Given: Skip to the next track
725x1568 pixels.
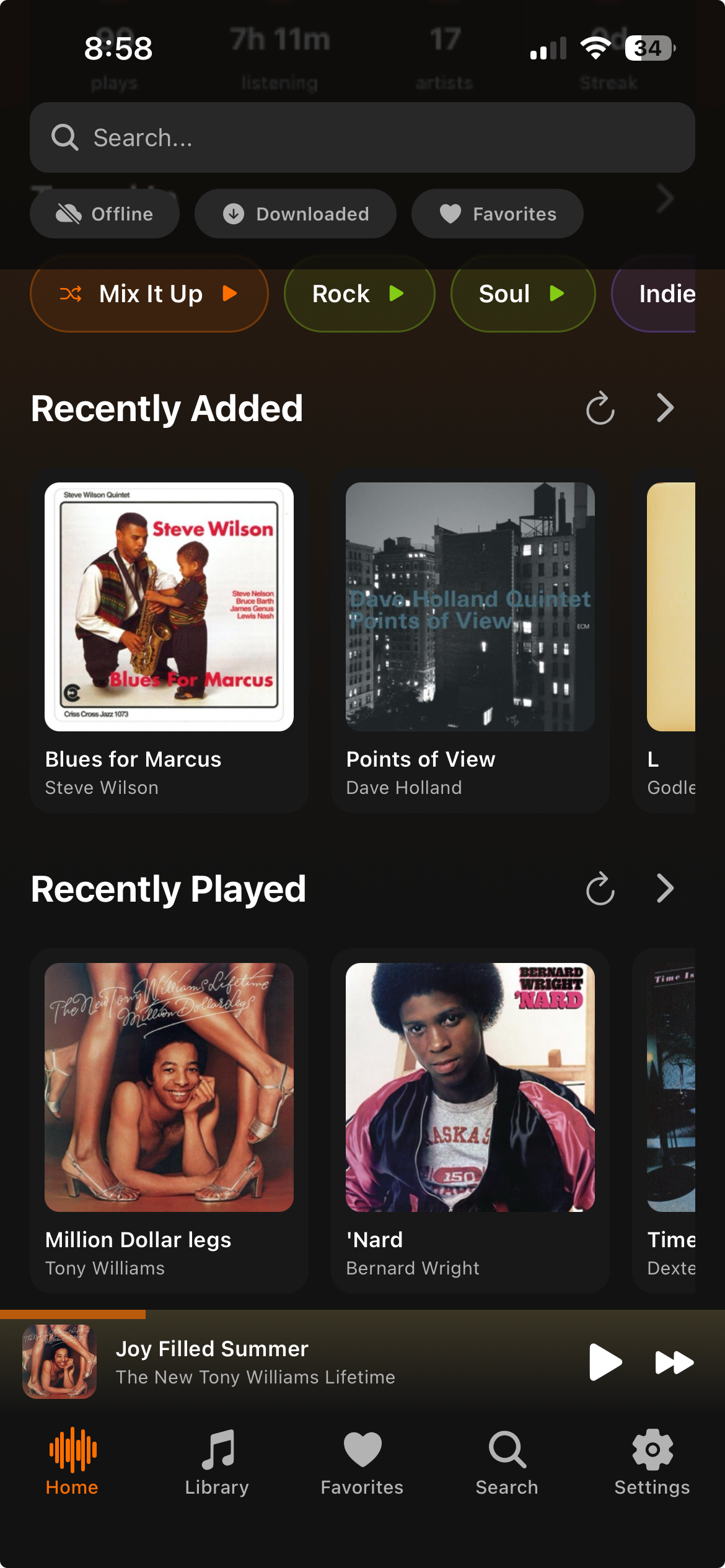Looking at the screenshot, I should pyautogui.click(x=674, y=1362).
